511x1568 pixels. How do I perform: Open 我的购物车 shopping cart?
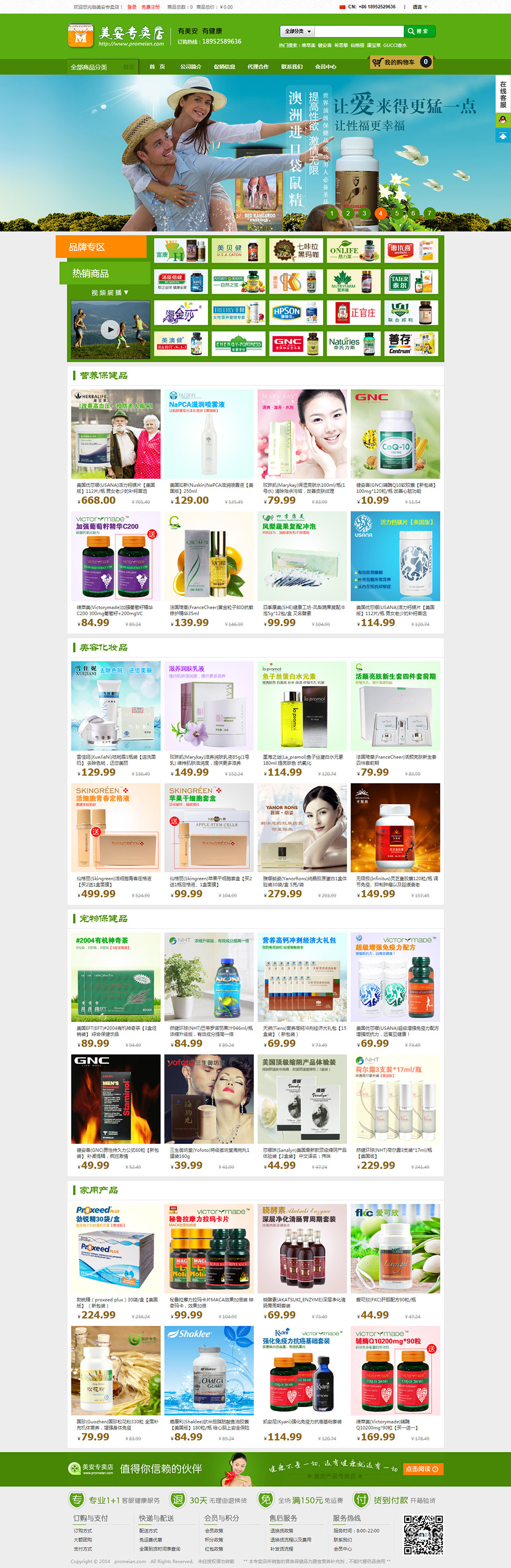[x=400, y=62]
